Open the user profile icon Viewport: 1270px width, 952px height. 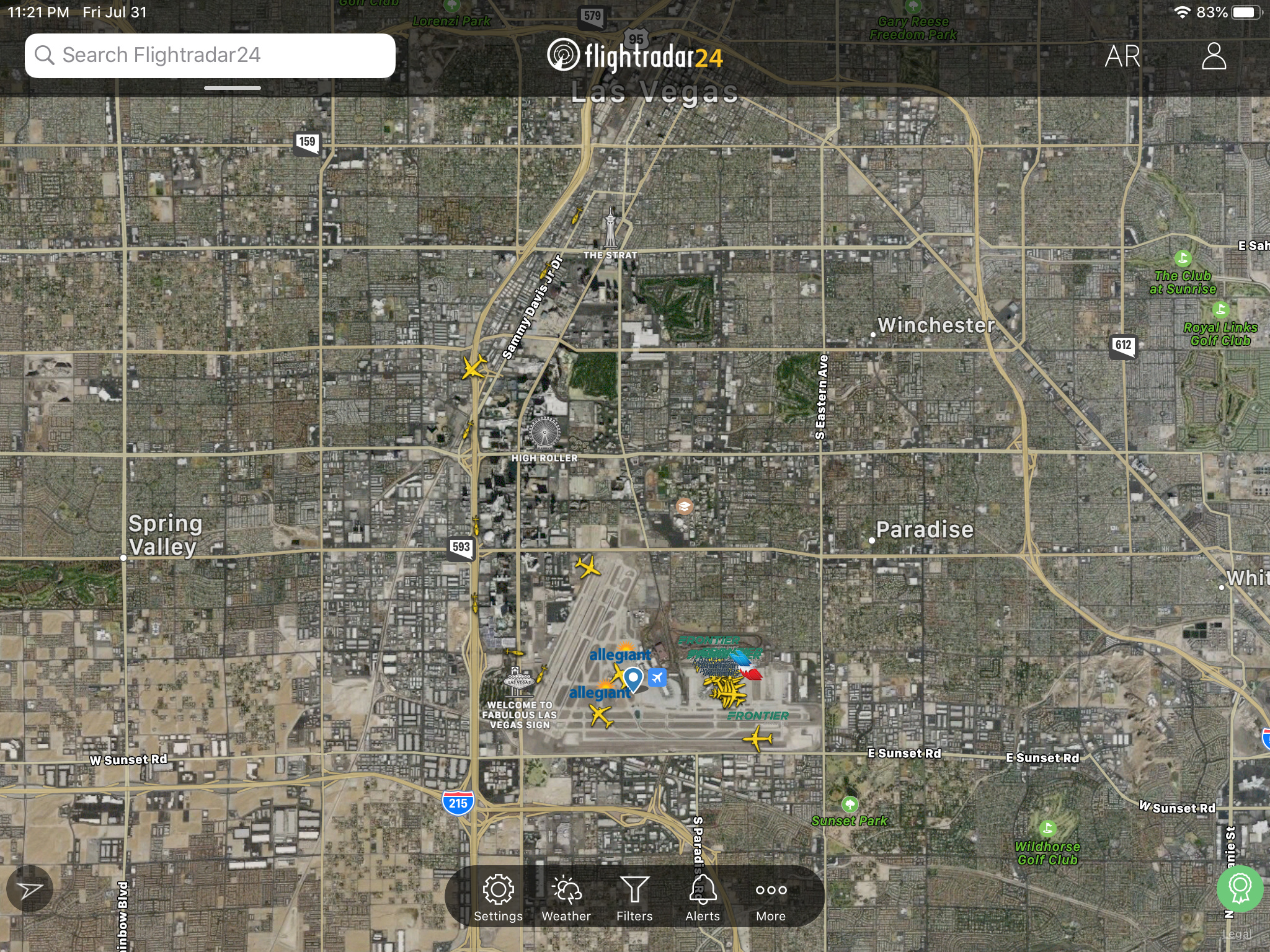pyautogui.click(x=1214, y=56)
